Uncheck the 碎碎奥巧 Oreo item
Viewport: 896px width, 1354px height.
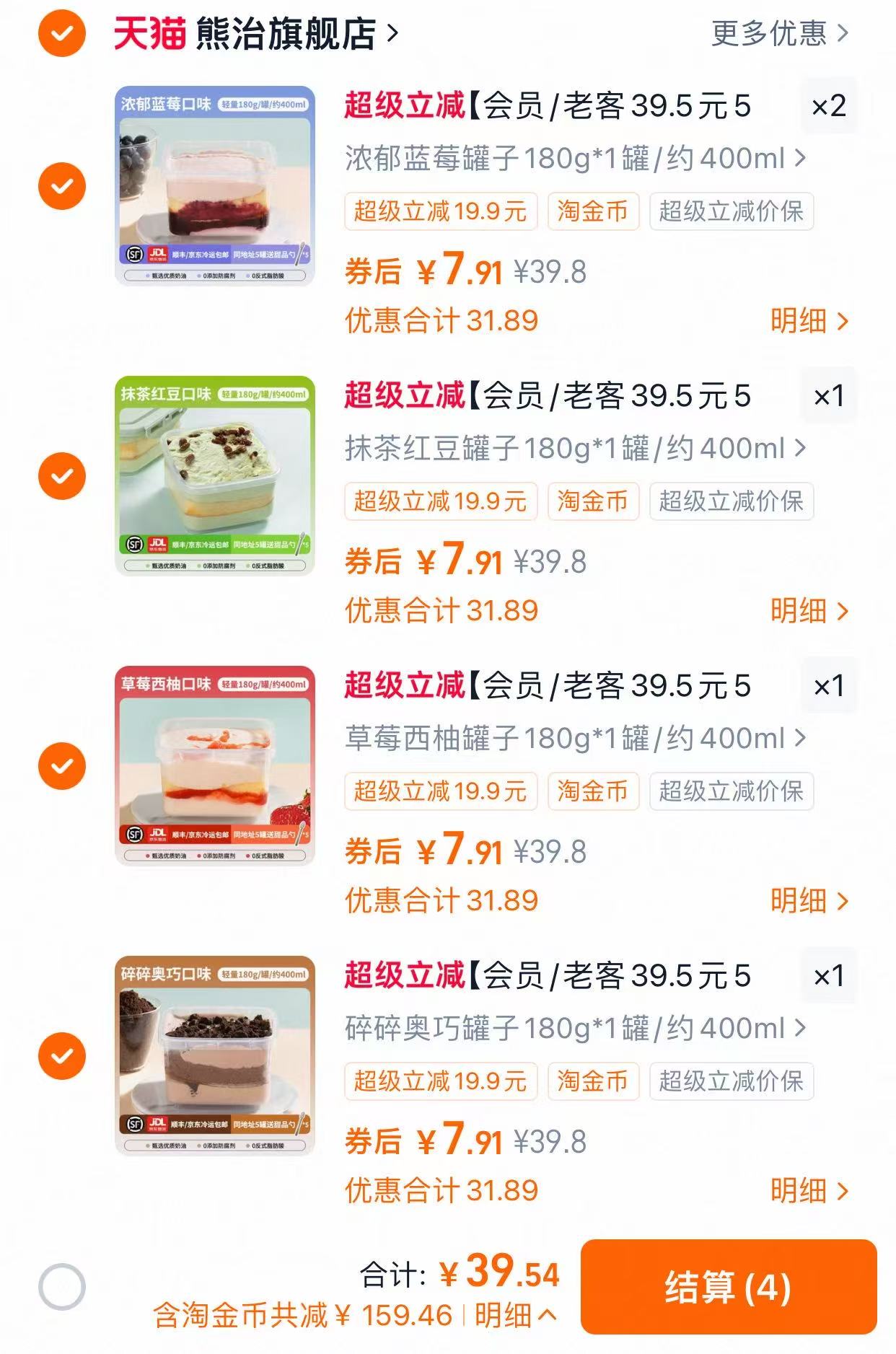pyautogui.click(x=62, y=1056)
